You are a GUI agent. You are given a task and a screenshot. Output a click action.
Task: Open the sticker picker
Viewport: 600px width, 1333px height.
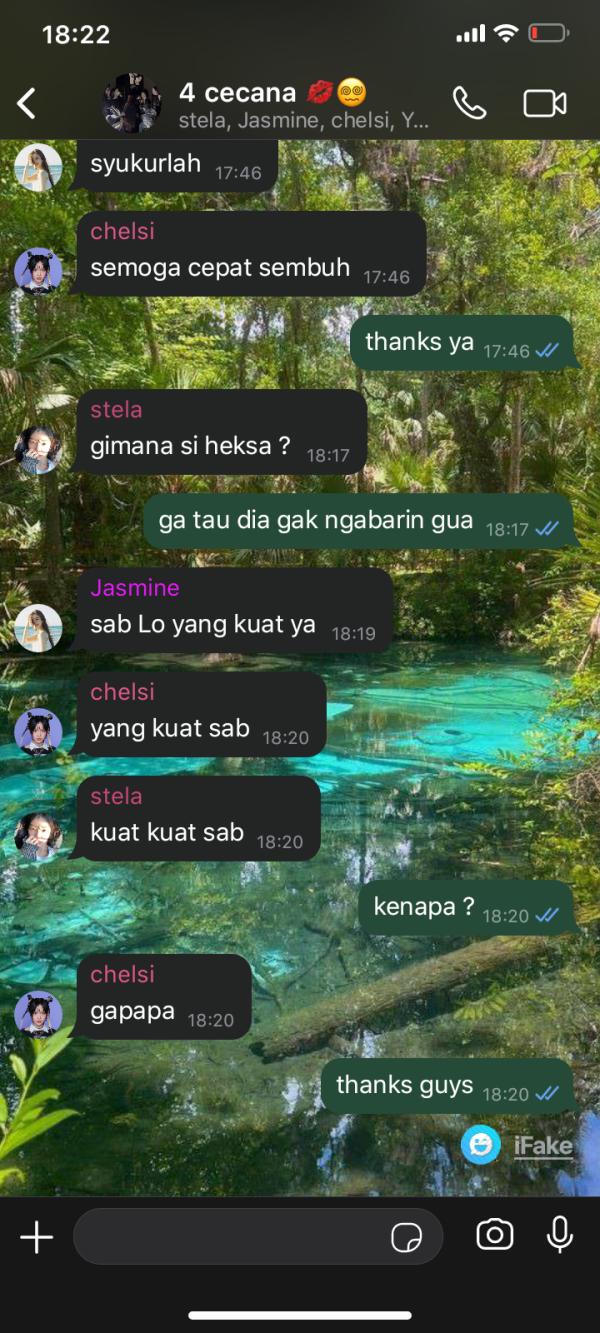pyautogui.click(x=406, y=1238)
